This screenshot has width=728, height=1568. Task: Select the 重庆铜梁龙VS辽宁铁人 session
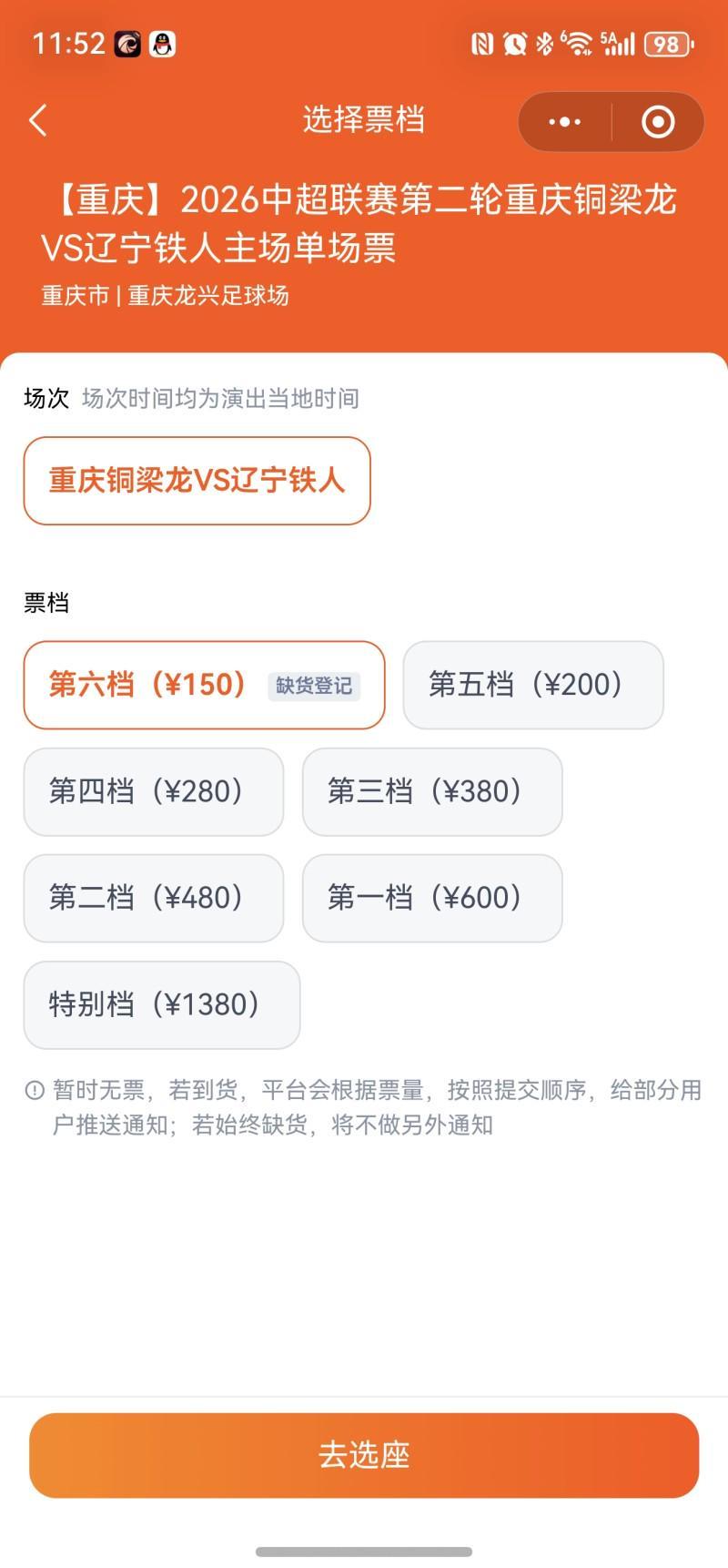click(x=197, y=481)
